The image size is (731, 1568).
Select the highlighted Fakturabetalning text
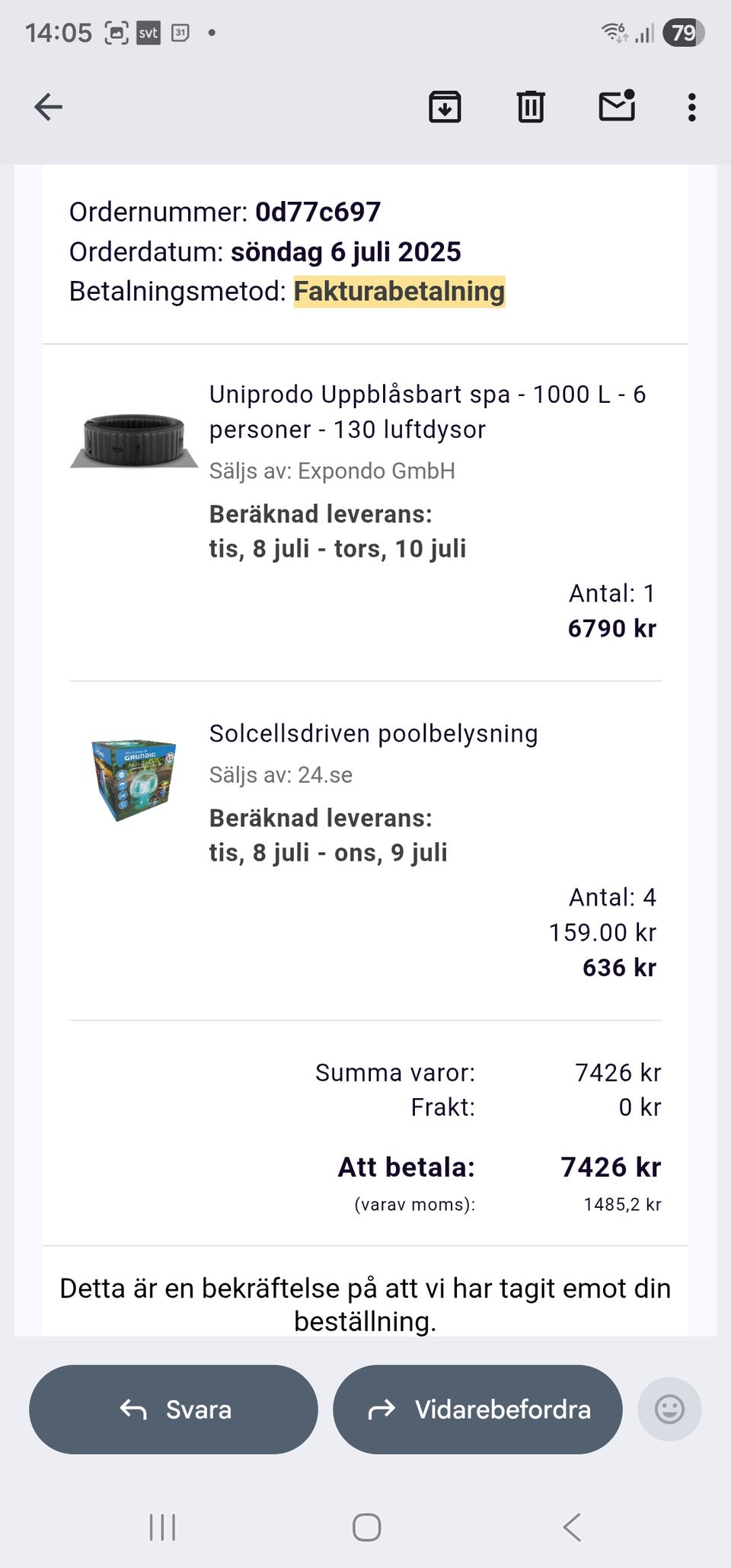tap(398, 291)
